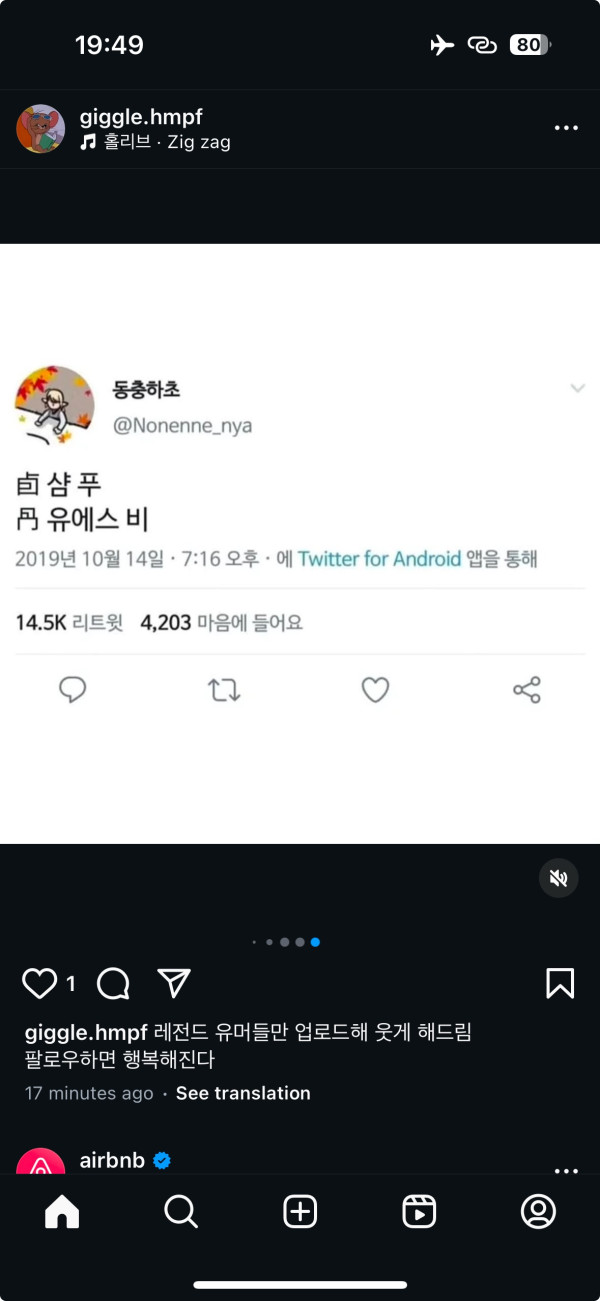Go to the Home feed tab

coord(62,1212)
